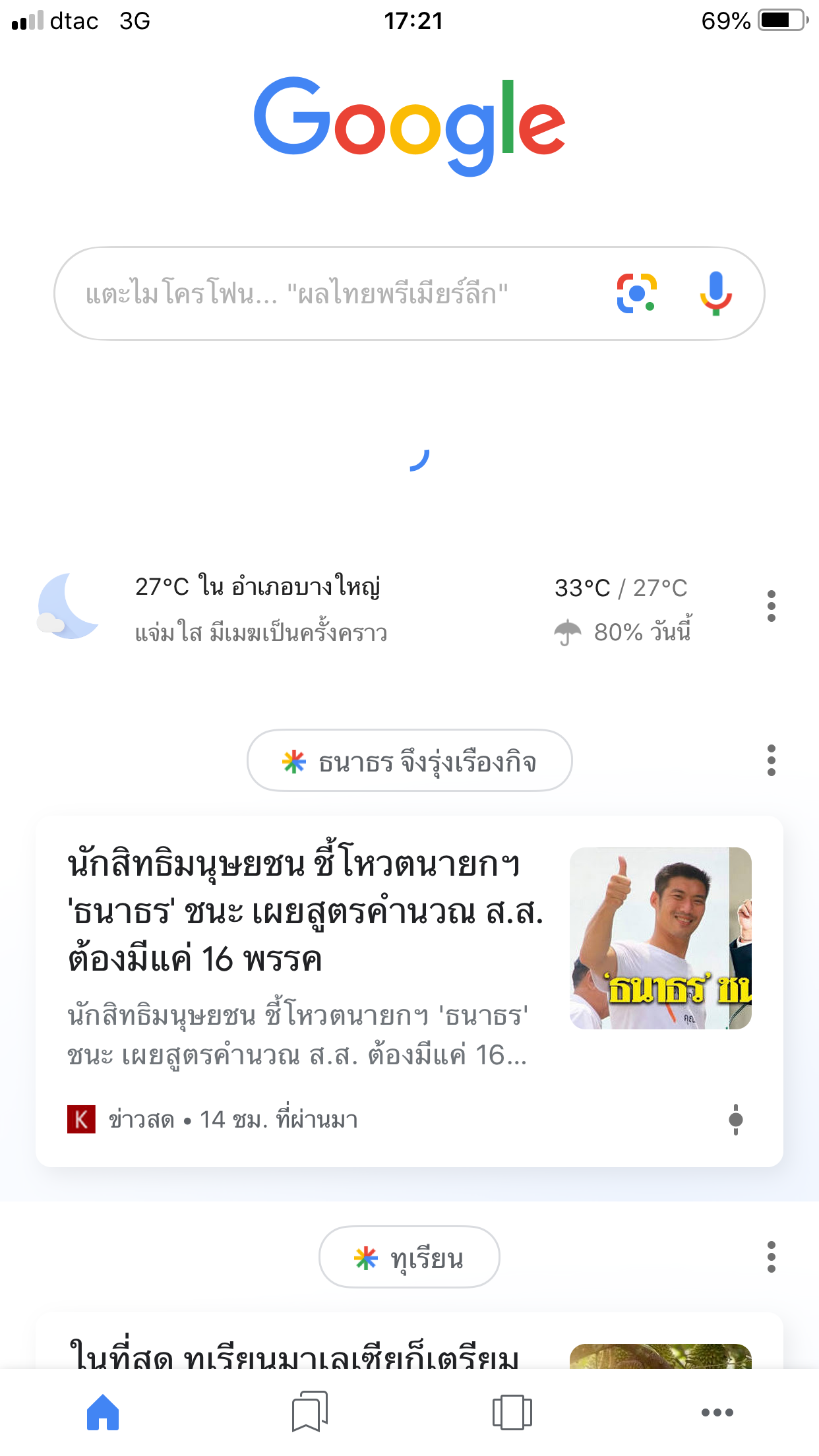The width and height of the screenshot is (819, 1456).
Task: Go to the Home tab
Action: pyautogui.click(x=103, y=1412)
